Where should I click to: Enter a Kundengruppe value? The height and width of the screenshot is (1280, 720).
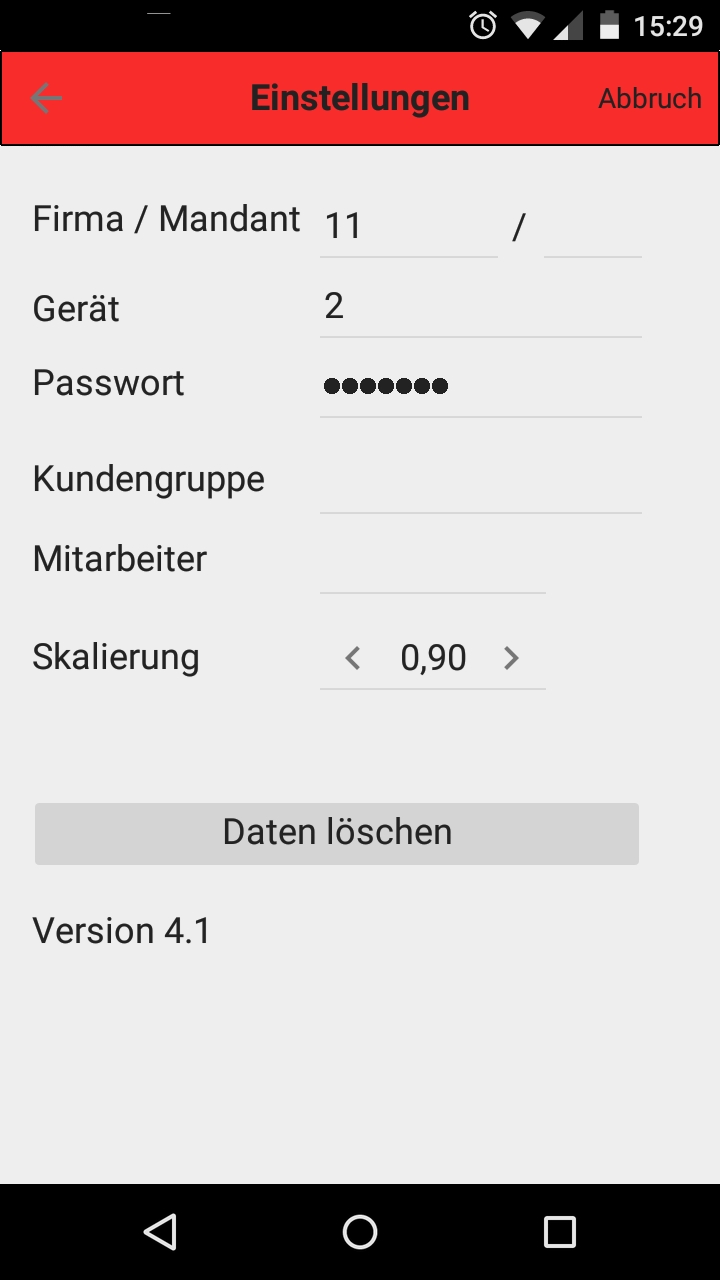pos(480,482)
